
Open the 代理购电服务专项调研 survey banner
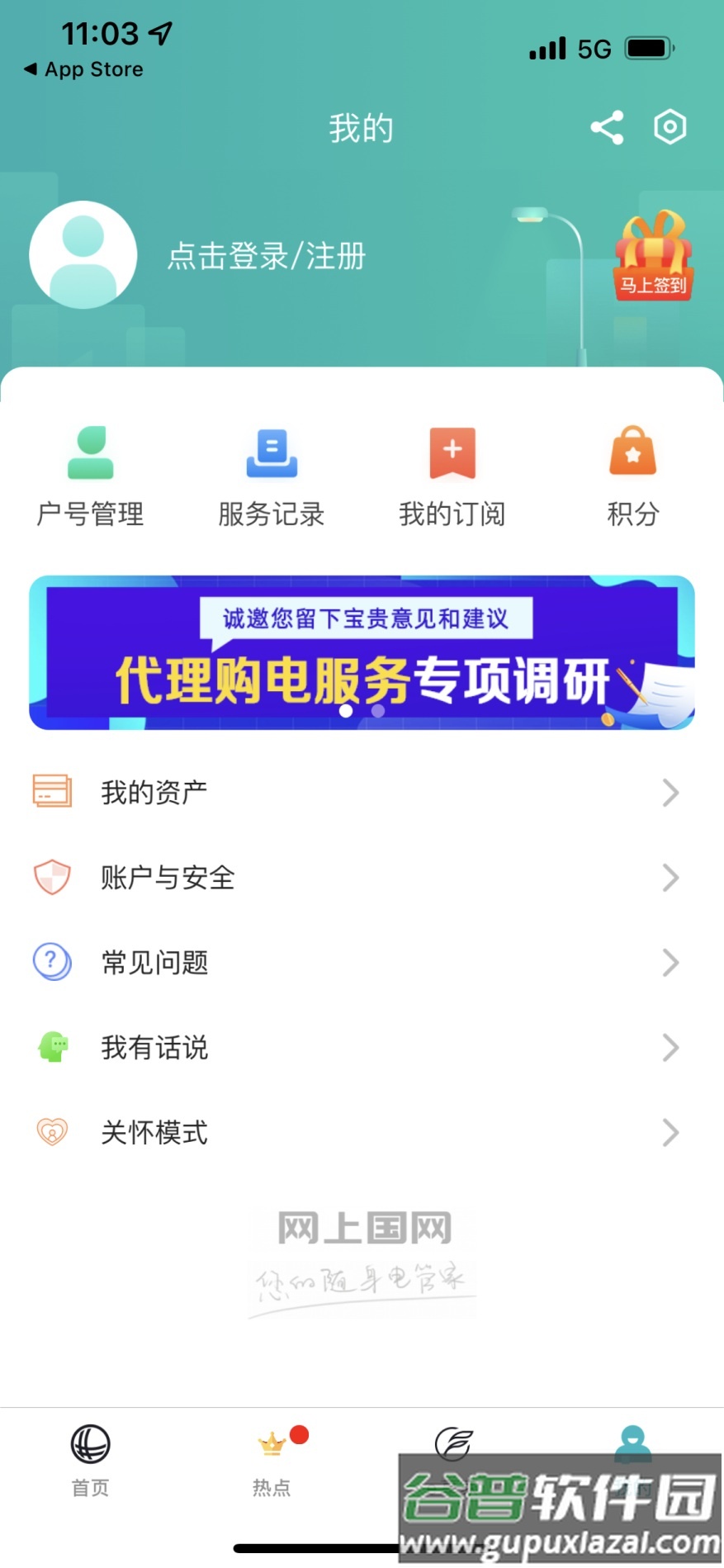coord(362,652)
